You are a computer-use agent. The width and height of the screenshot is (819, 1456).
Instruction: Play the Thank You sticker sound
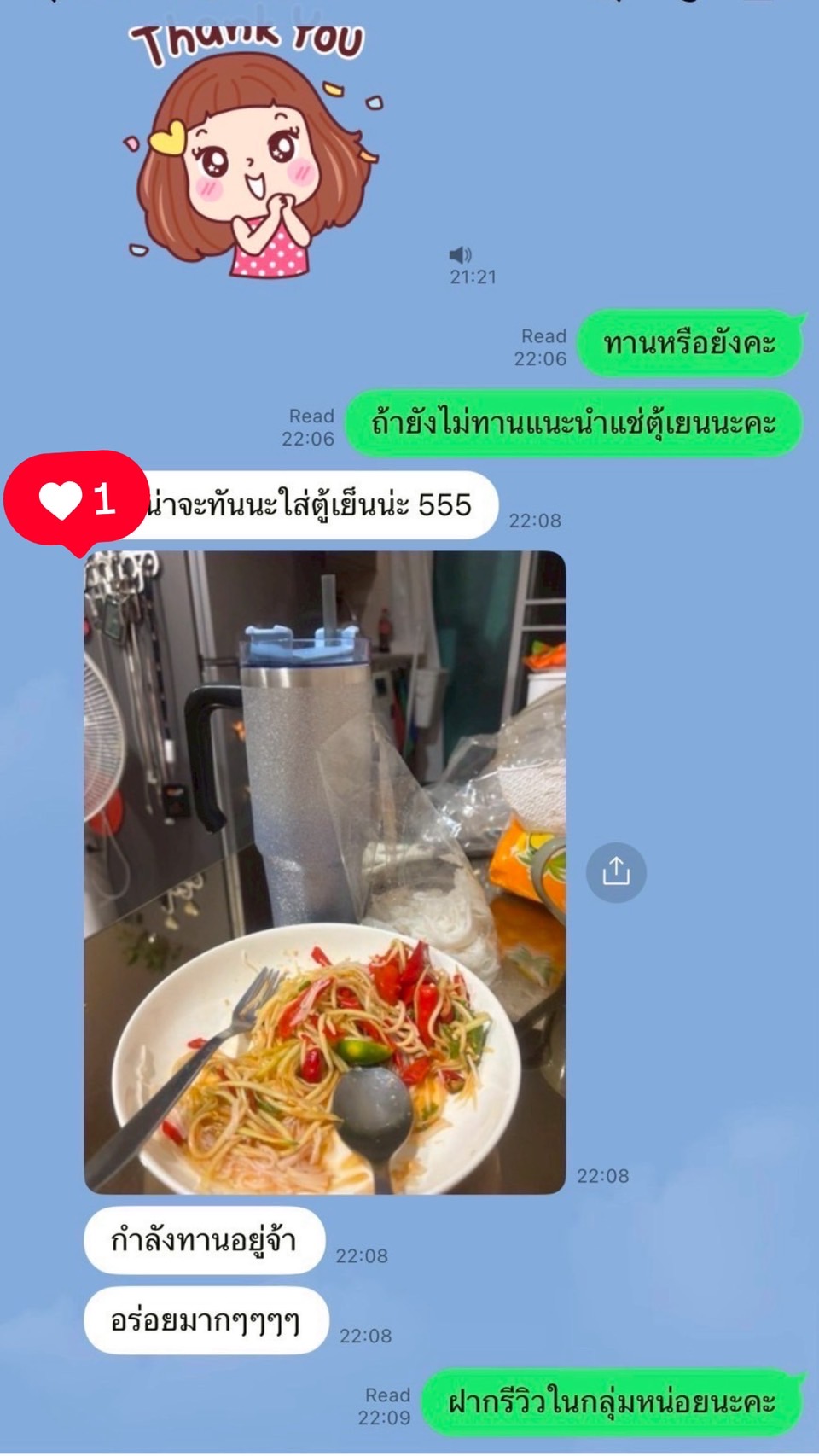pos(460,254)
